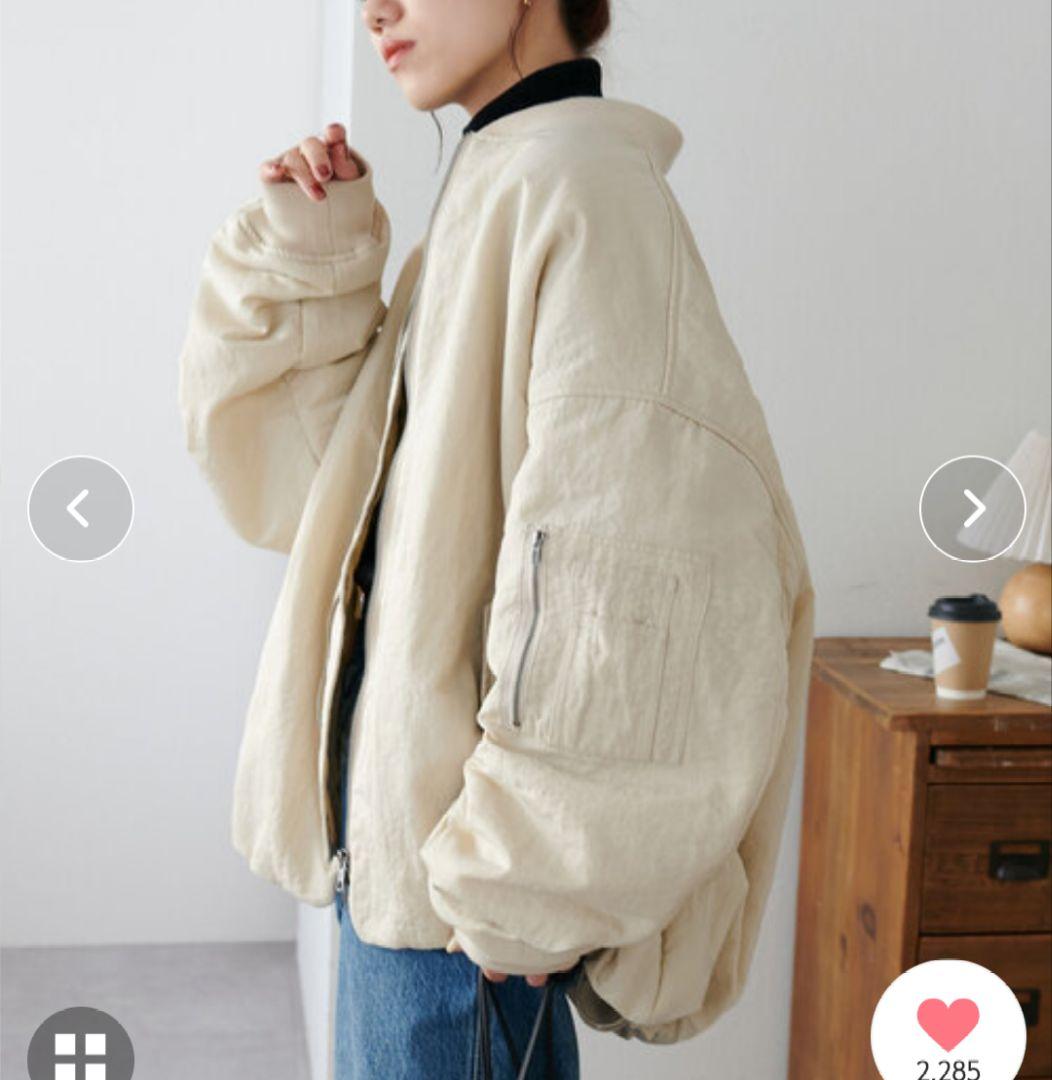Viewport: 1052px width, 1080px height.
Task: Show the next product photo
Action: [x=972, y=509]
